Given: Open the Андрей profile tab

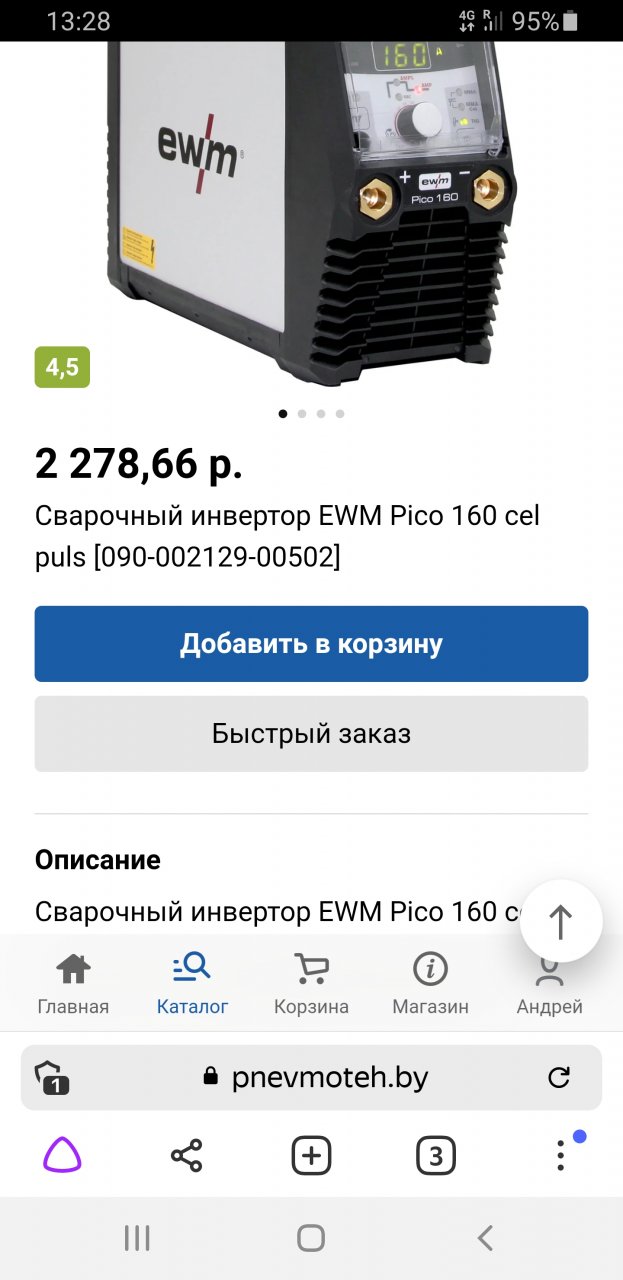Looking at the screenshot, I should coord(549,984).
